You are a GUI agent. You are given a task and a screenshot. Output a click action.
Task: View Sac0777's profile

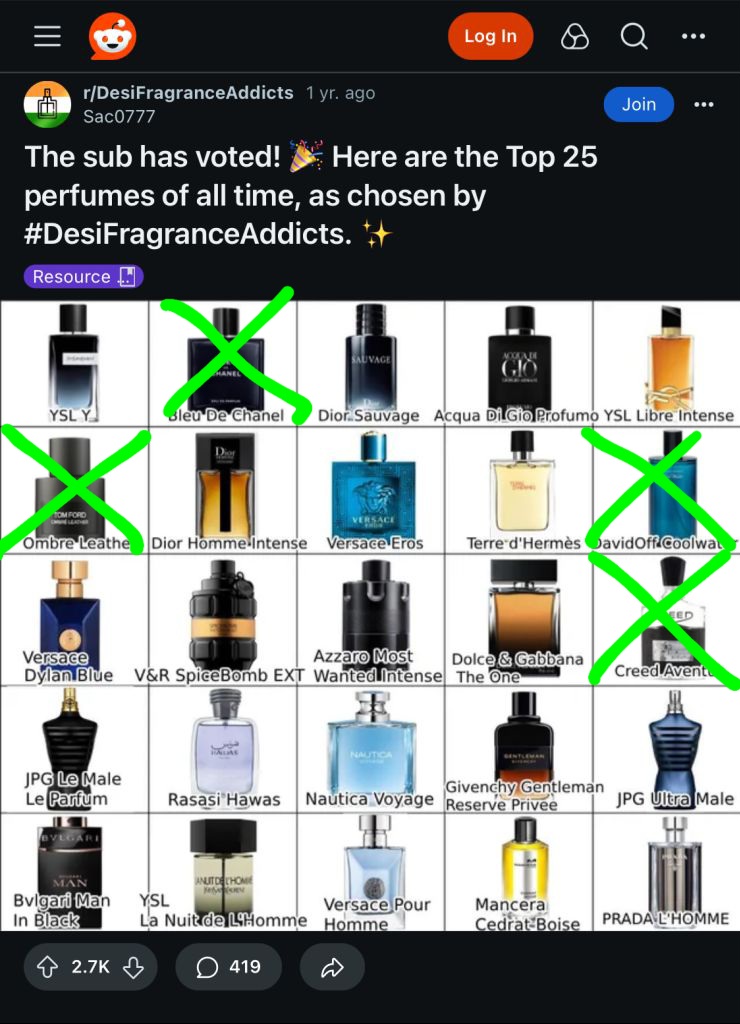click(x=119, y=116)
